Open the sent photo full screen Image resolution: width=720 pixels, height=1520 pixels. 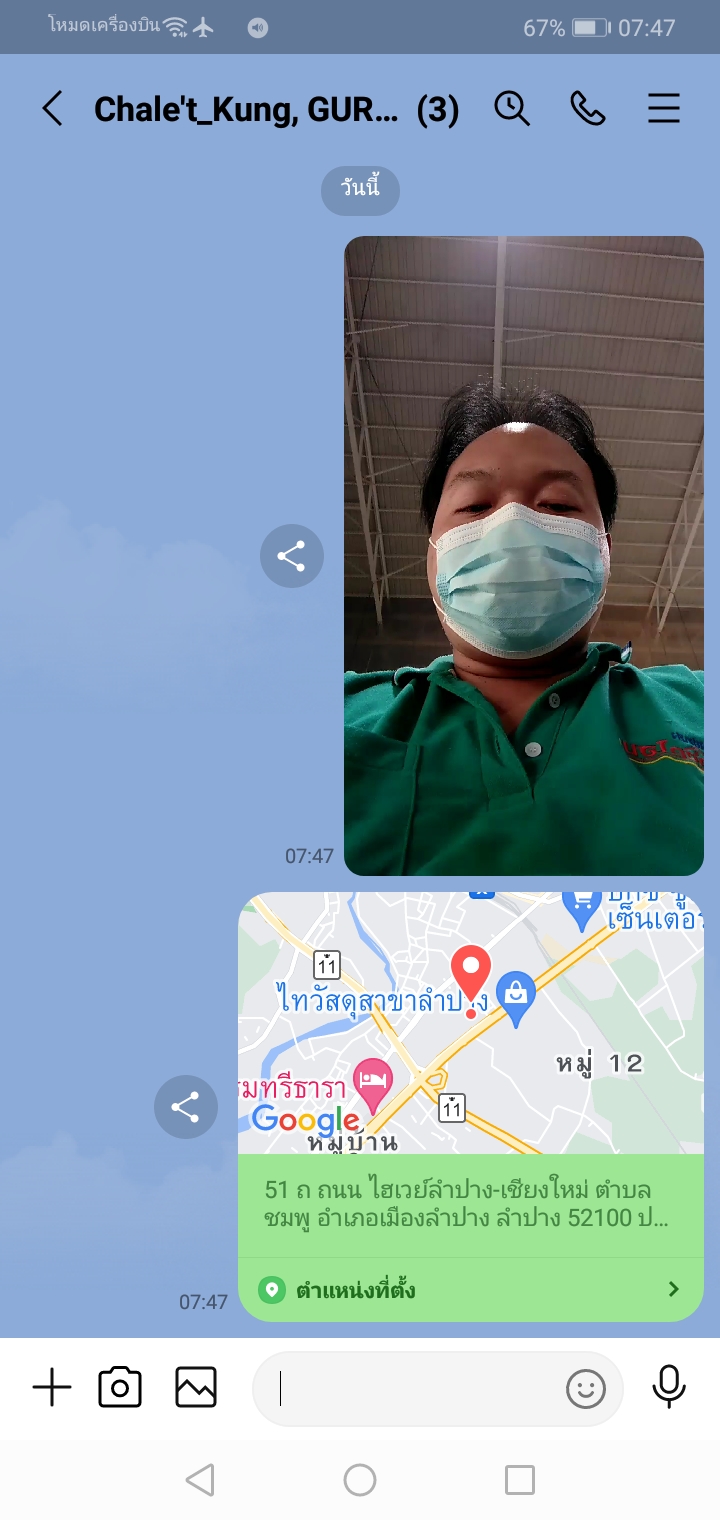[x=524, y=555]
